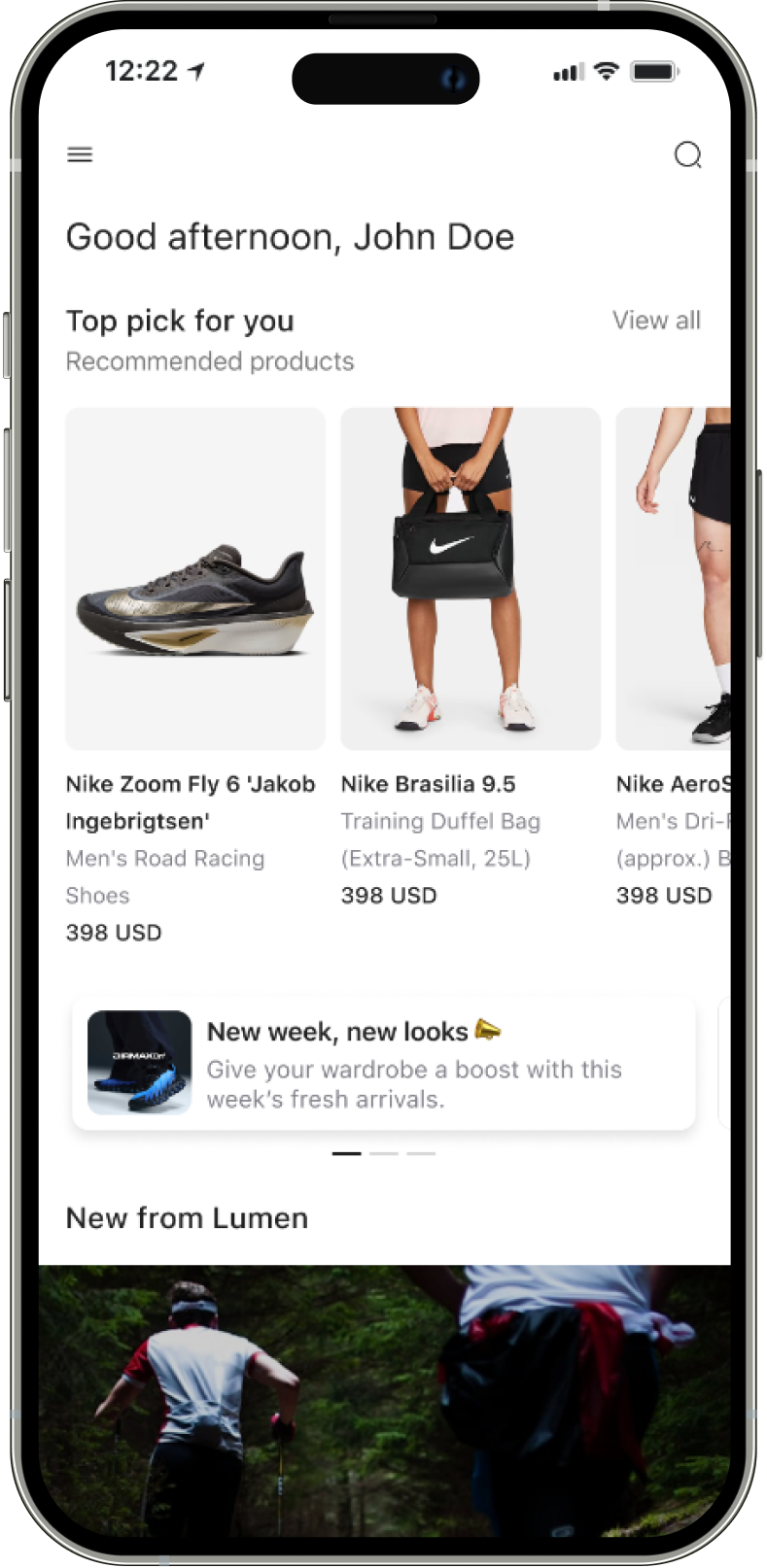This screenshot has width=767, height=1568.
Task: Open the Nike Brasilia 9.5 duffel bag card
Action: 471,579
